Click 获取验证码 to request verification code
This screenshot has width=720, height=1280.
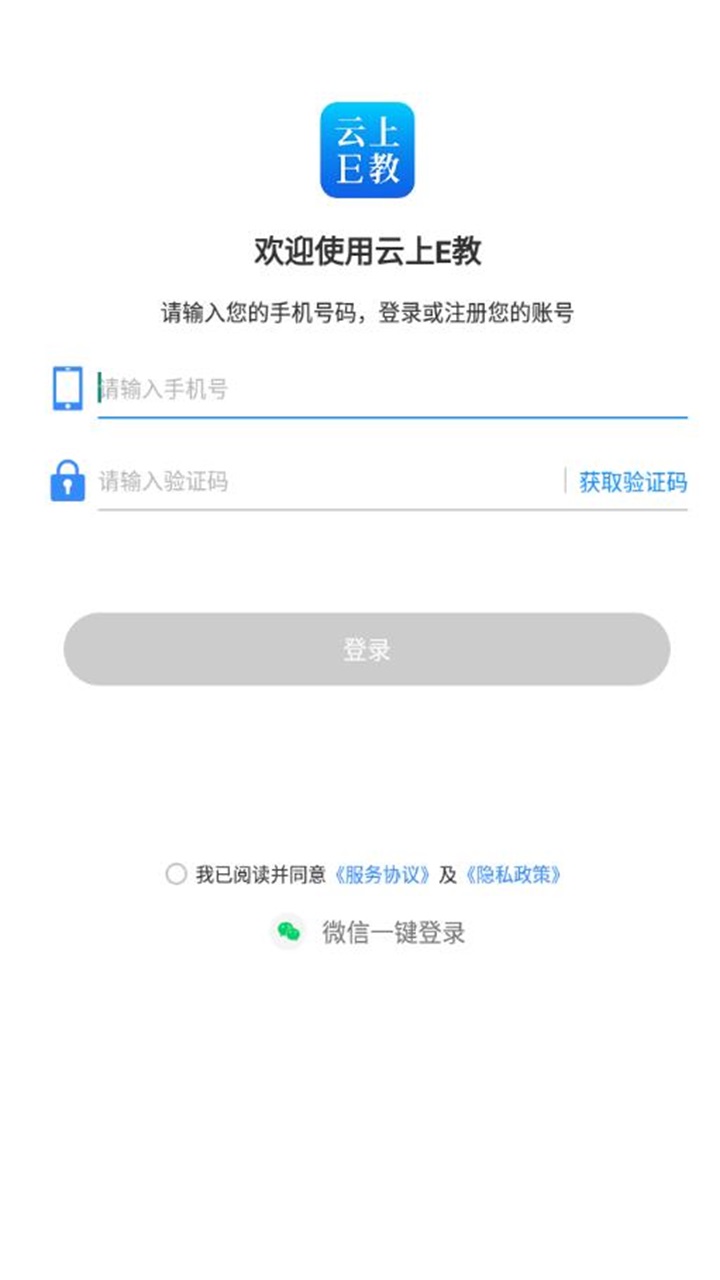tap(630, 481)
